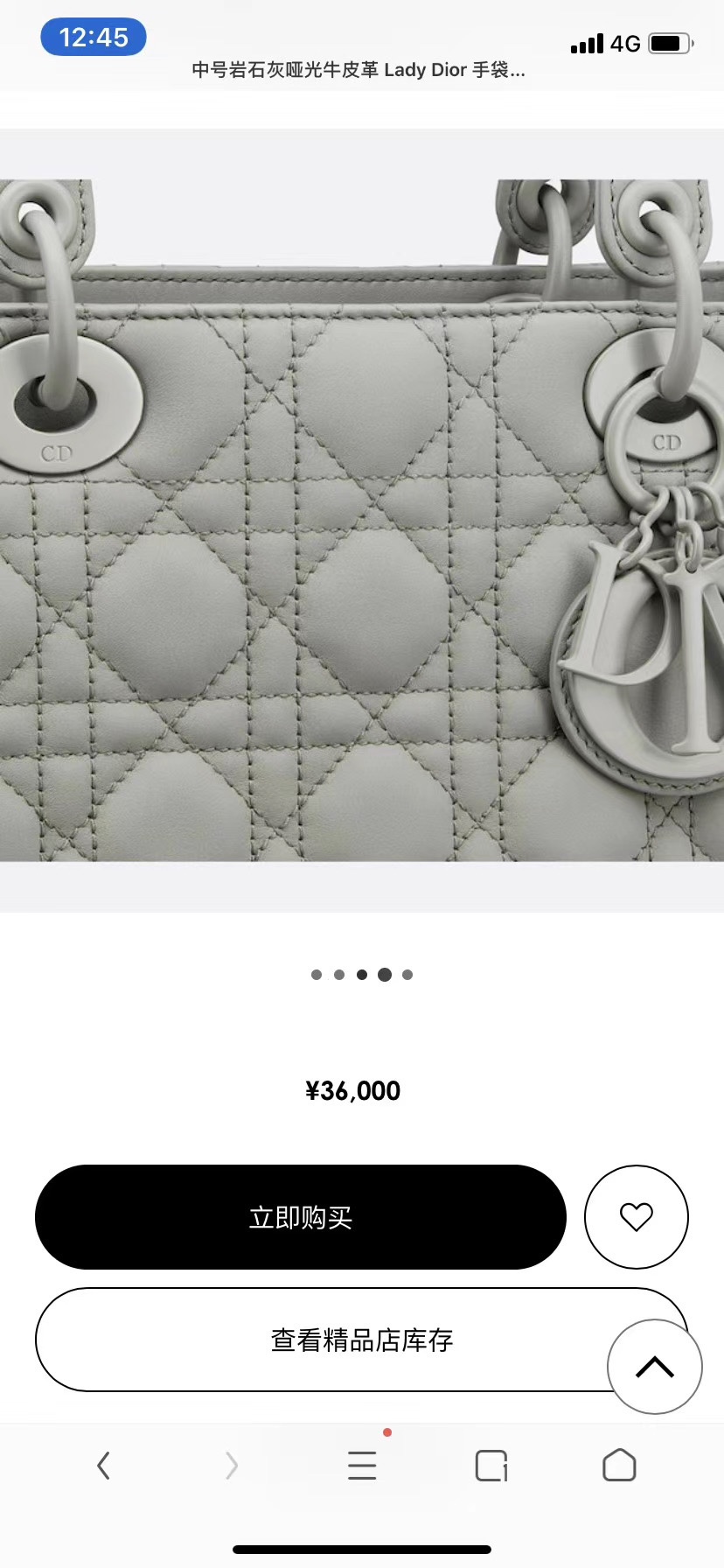
Task: Open the browser menu icon
Action: 362,1466
